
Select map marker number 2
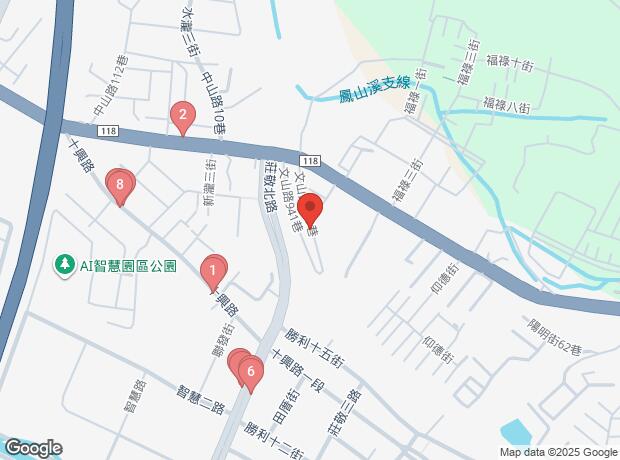tap(181, 116)
